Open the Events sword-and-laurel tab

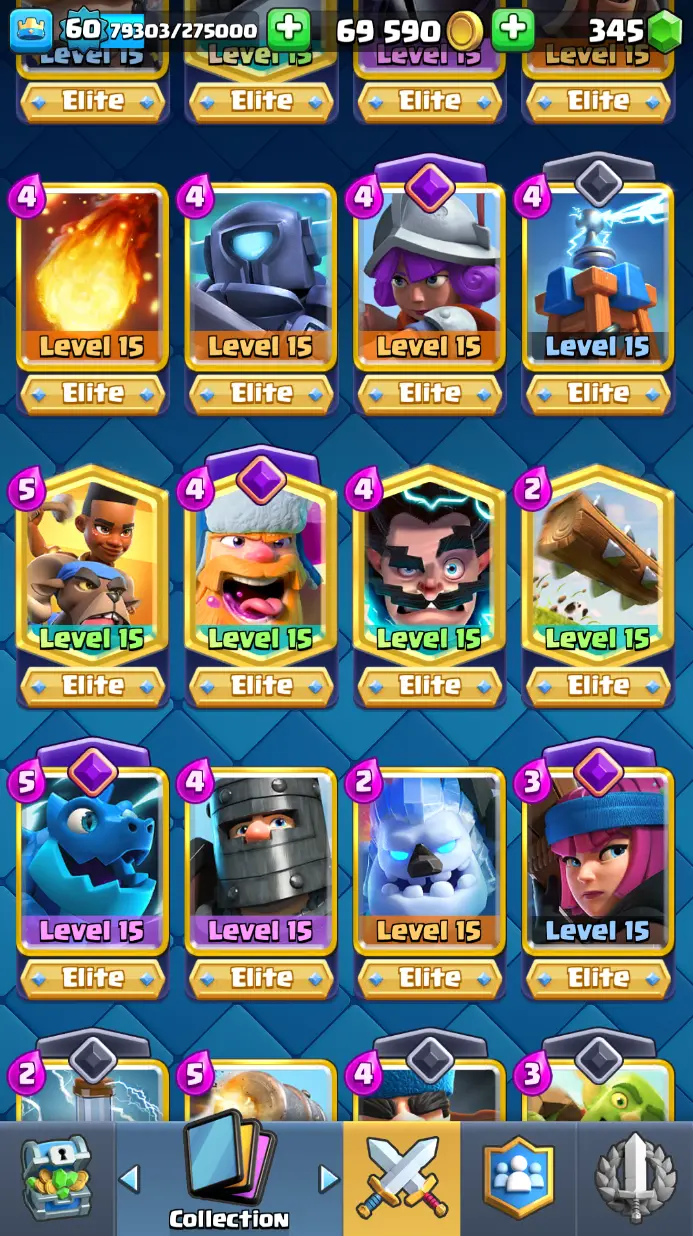coord(635,1178)
